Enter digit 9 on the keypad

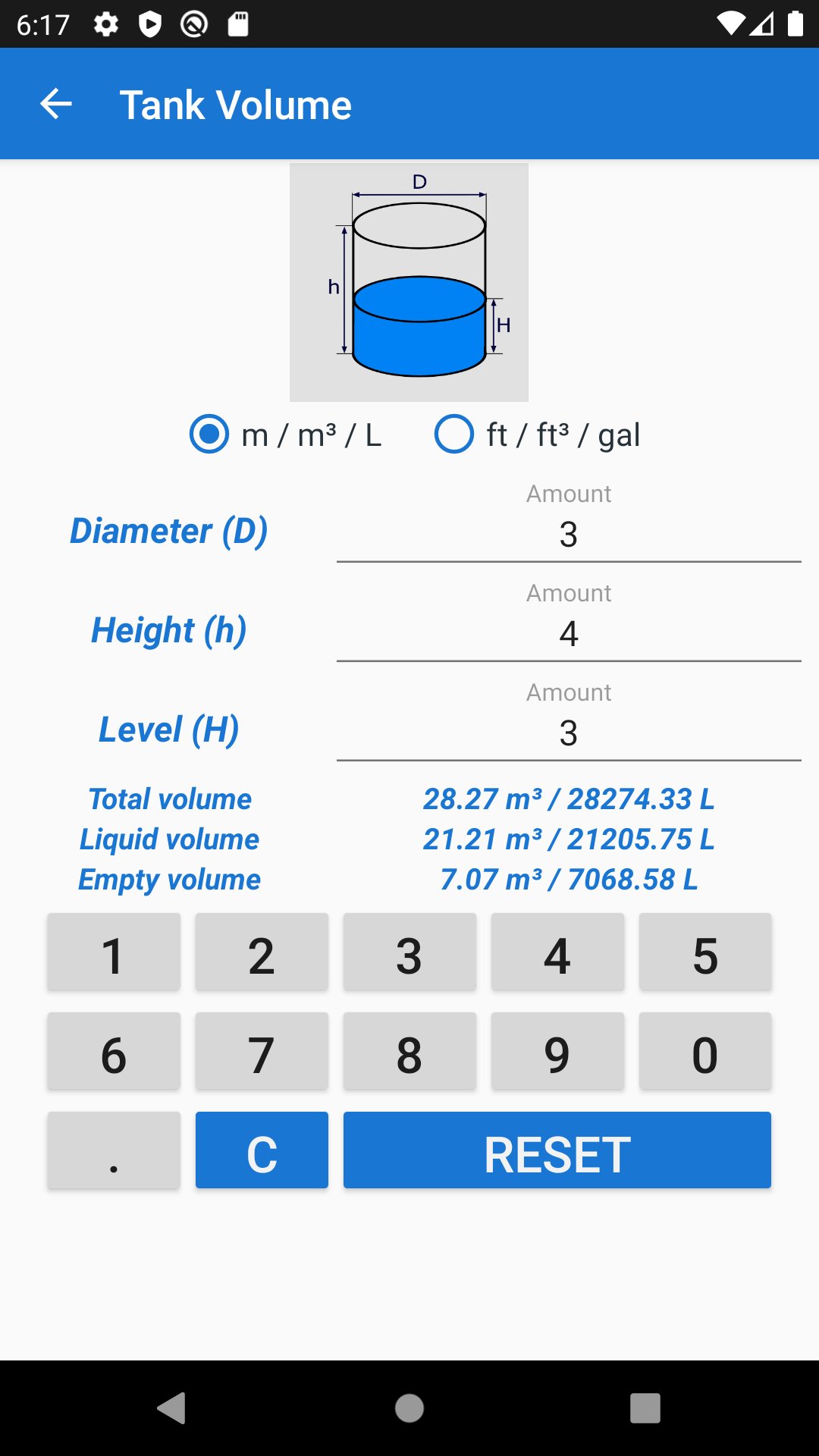pos(557,1051)
